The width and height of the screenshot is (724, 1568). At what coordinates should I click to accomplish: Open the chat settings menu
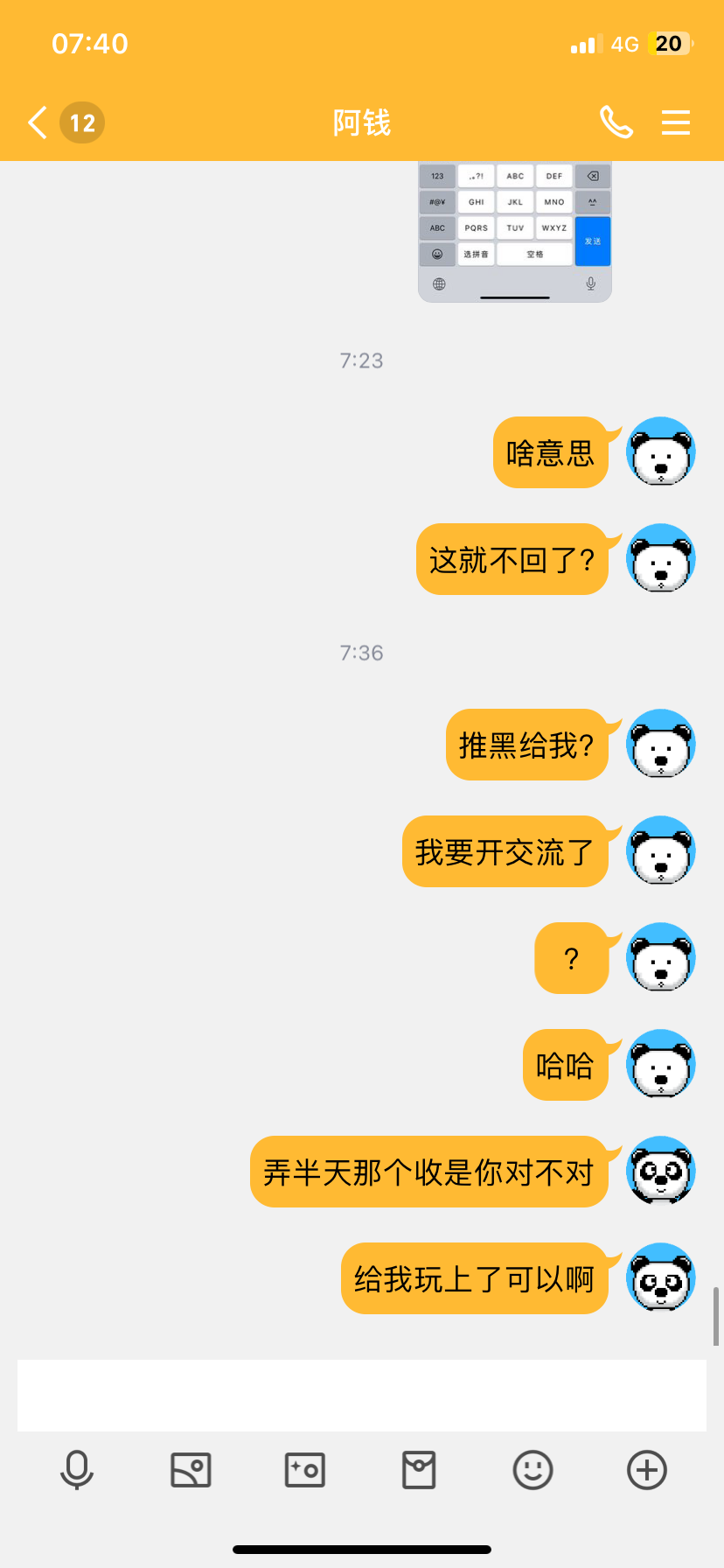click(675, 122)
